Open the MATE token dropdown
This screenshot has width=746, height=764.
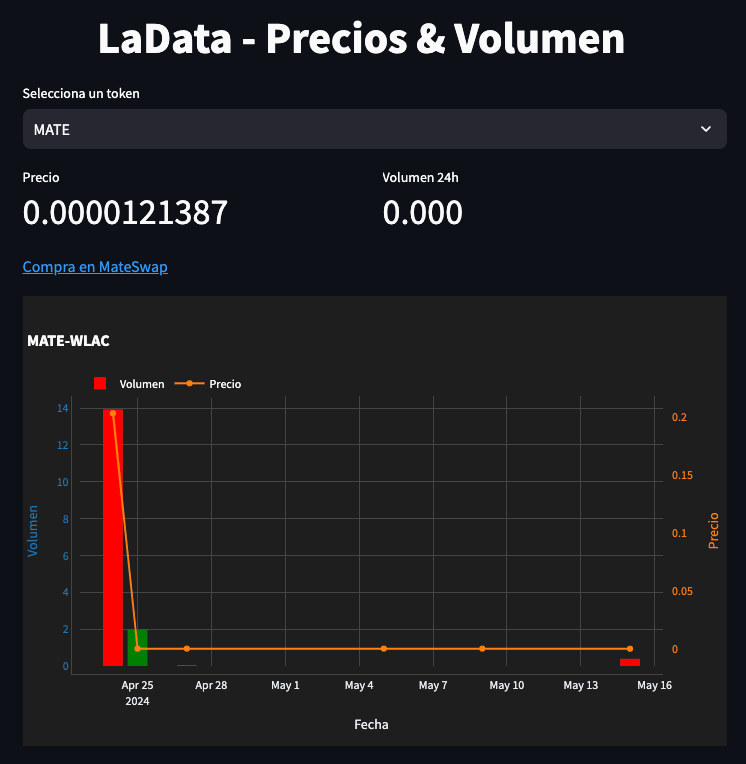point(374,129)
